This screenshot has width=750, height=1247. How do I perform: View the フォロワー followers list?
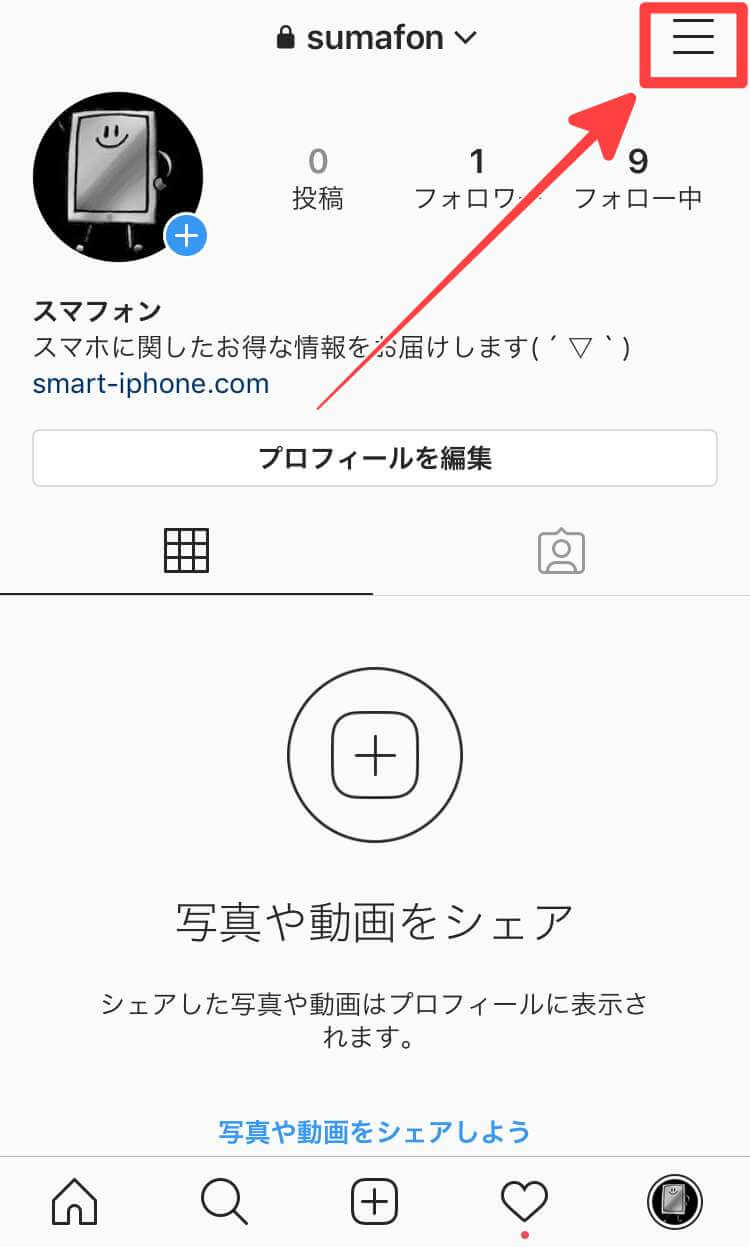click(477, 178)
